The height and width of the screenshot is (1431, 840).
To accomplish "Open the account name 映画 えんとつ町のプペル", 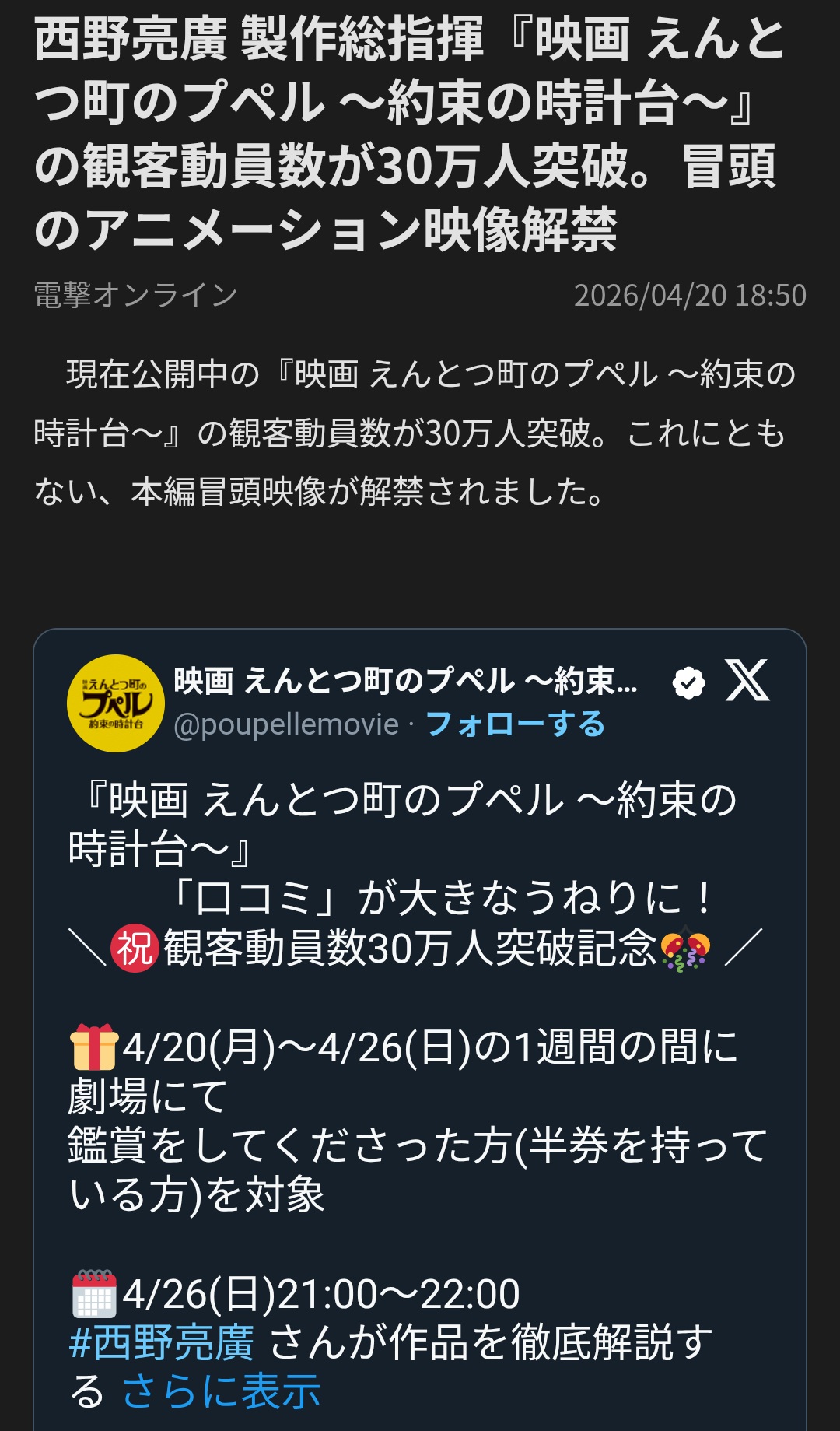I will pos(405,681).
